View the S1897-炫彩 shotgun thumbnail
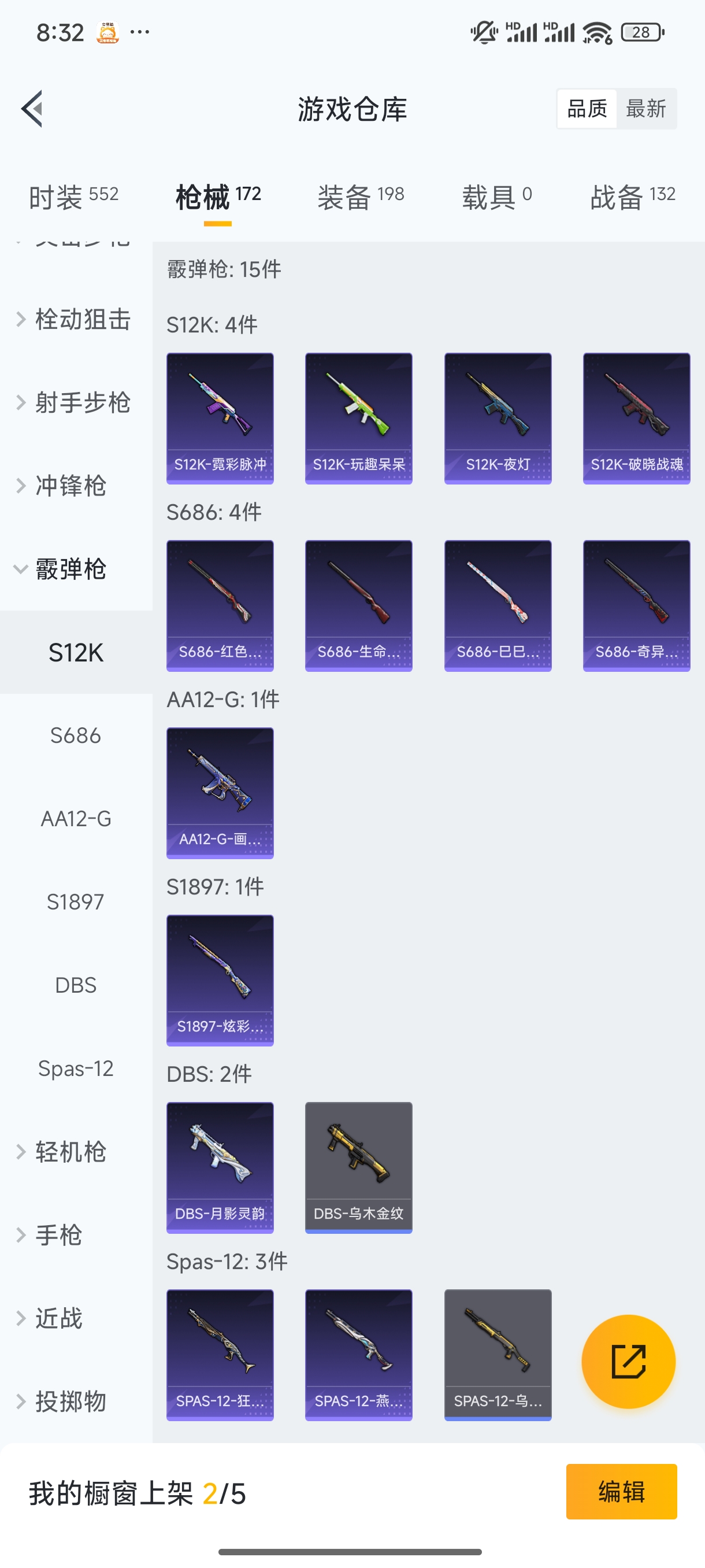This screenshot has width=705, height=1568. point(220,980)
